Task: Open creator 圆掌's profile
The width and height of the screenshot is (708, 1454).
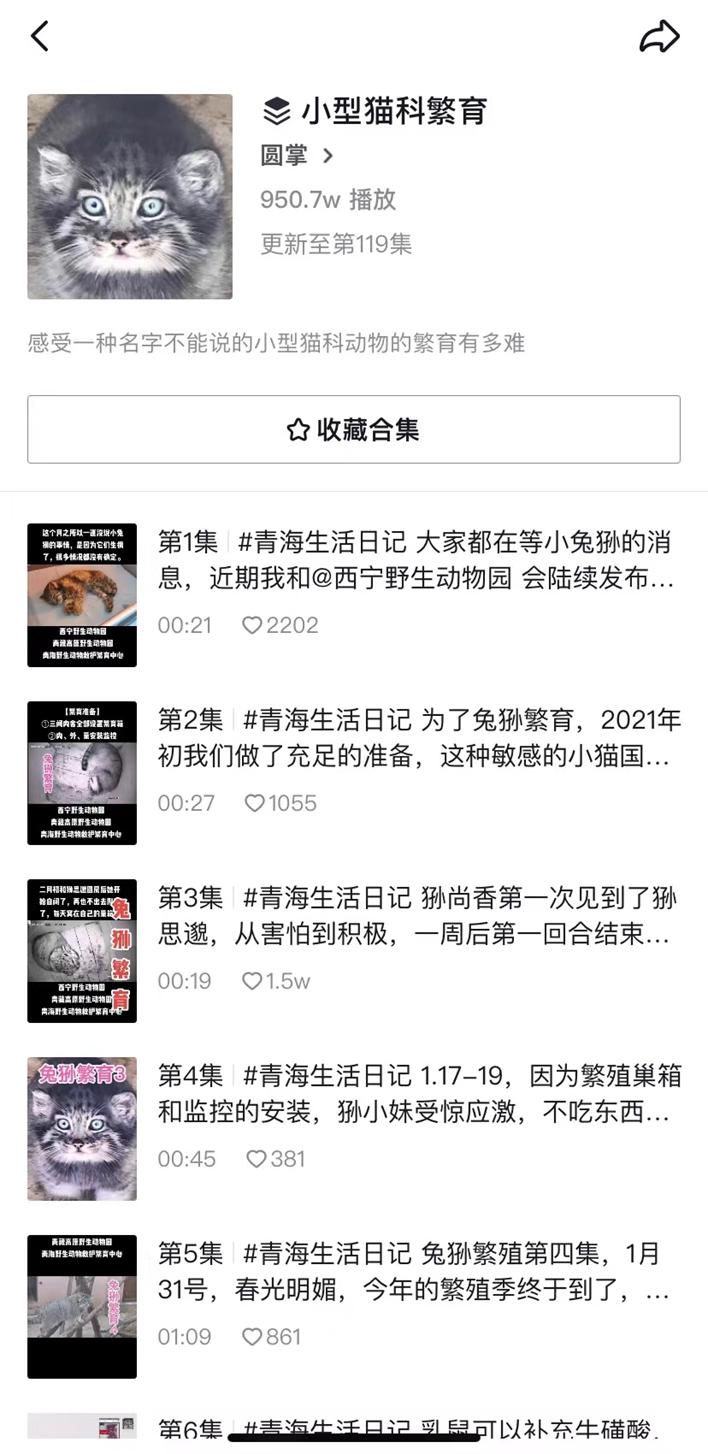Action: tap(296, 156)
